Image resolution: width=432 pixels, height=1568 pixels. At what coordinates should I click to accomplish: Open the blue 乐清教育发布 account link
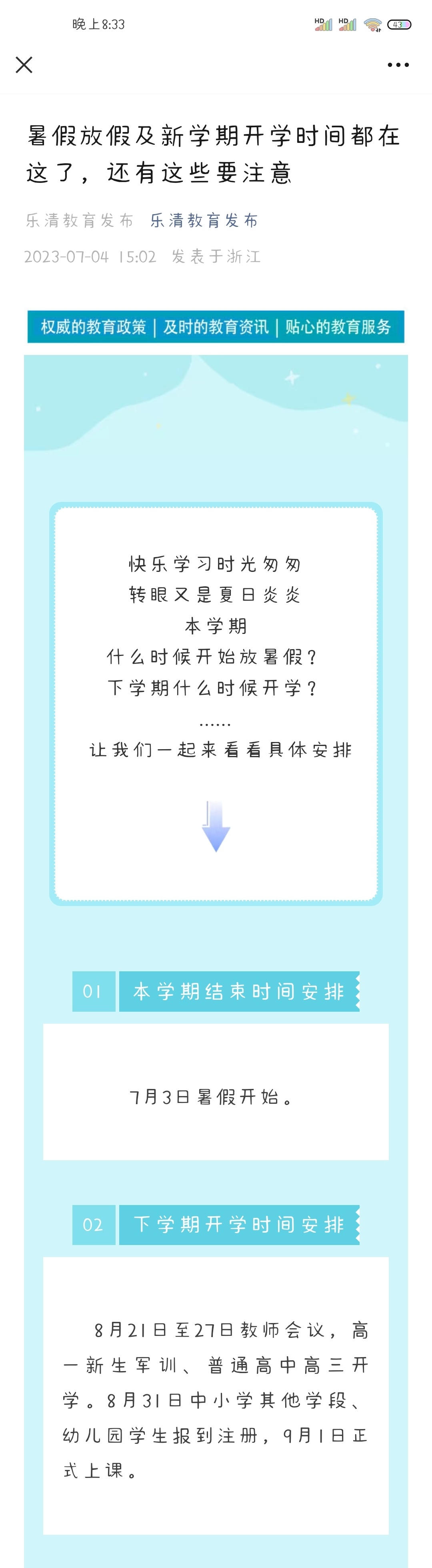tap(204, 221)
